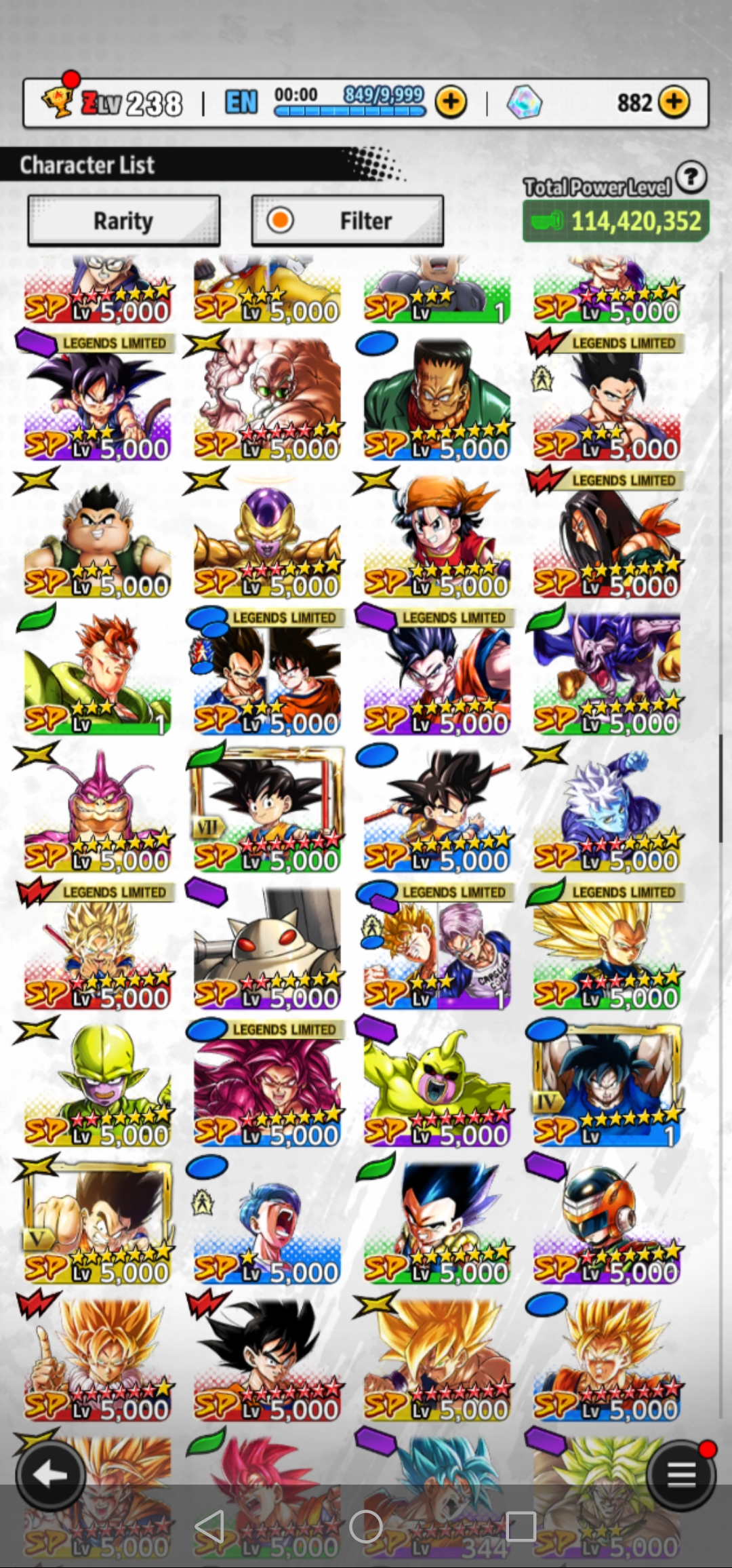Open the Android 8 green jacket card
732x1568 pixels.
click(437, 399)
